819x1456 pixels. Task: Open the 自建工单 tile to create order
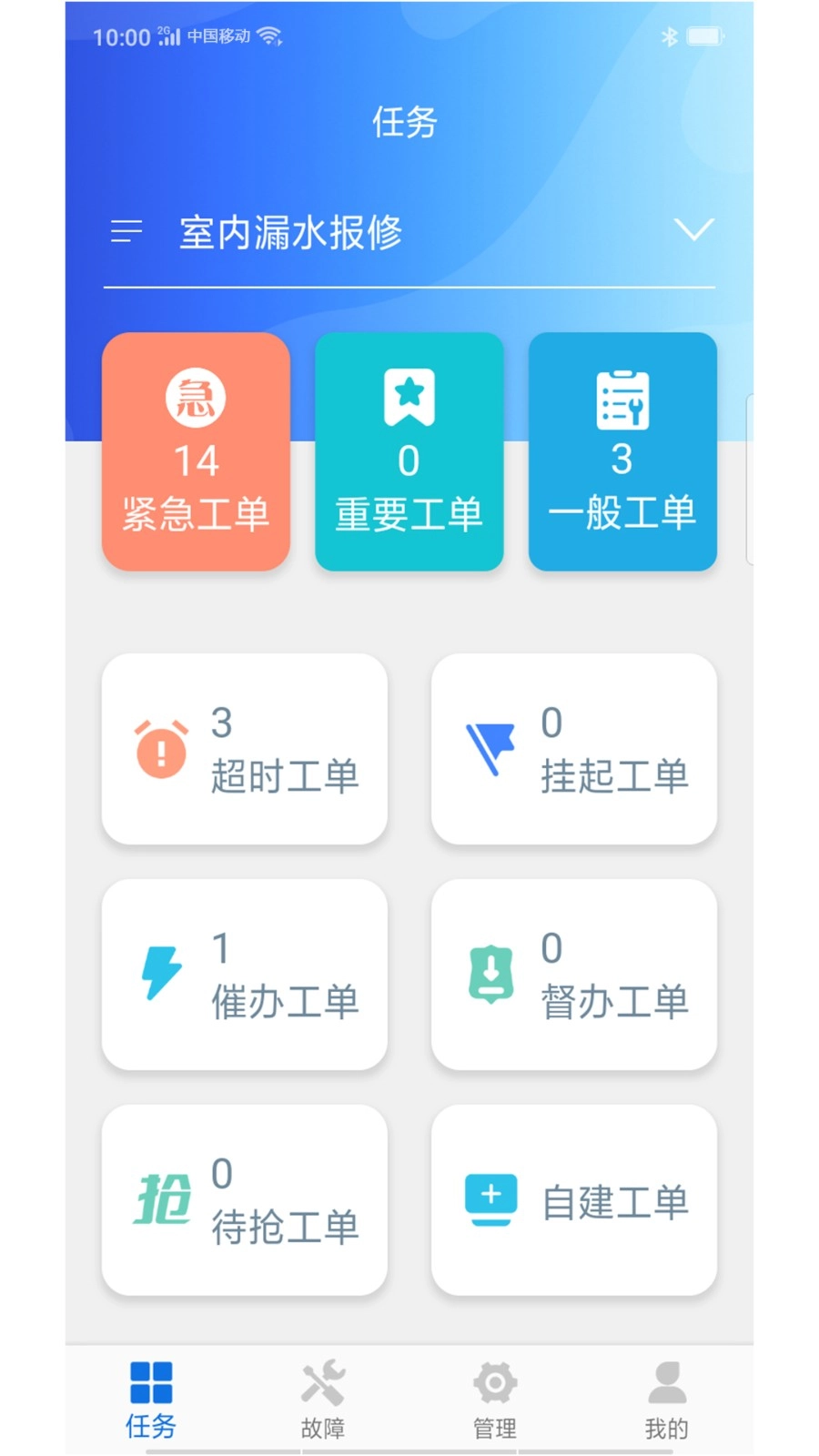pyautogui.click(x=574, y=1199)
